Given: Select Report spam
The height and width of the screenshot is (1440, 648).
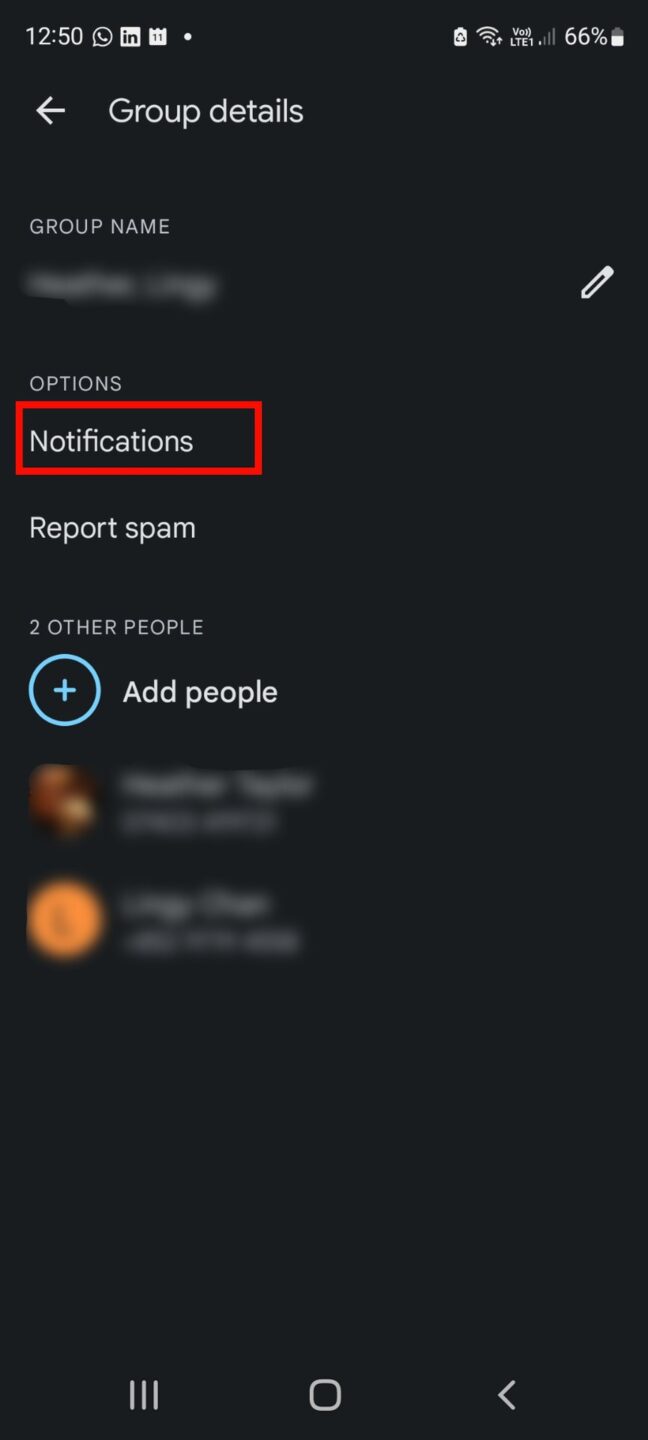Looking at the screenshot, I should [x=113, y=528].
